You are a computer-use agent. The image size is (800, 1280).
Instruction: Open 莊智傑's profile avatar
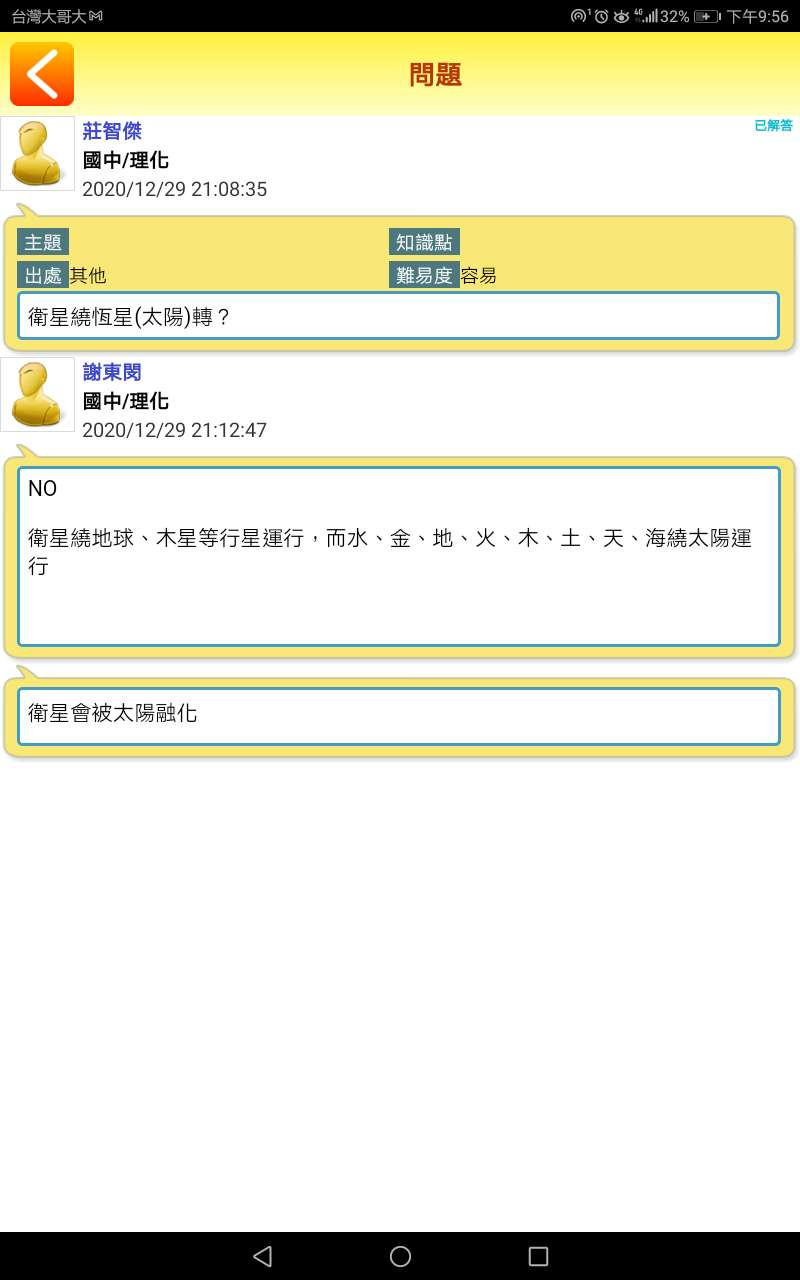(x=37, y=153)
